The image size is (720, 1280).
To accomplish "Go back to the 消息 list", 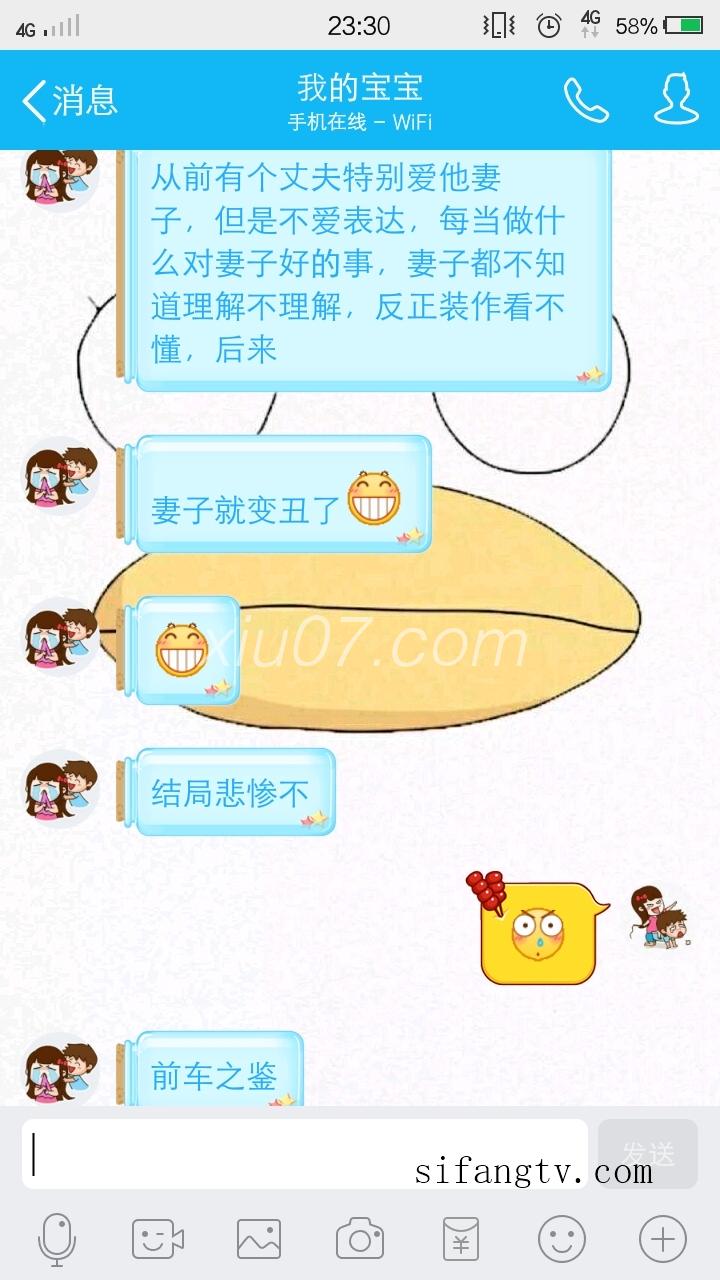I will click(x=68, y=100).
